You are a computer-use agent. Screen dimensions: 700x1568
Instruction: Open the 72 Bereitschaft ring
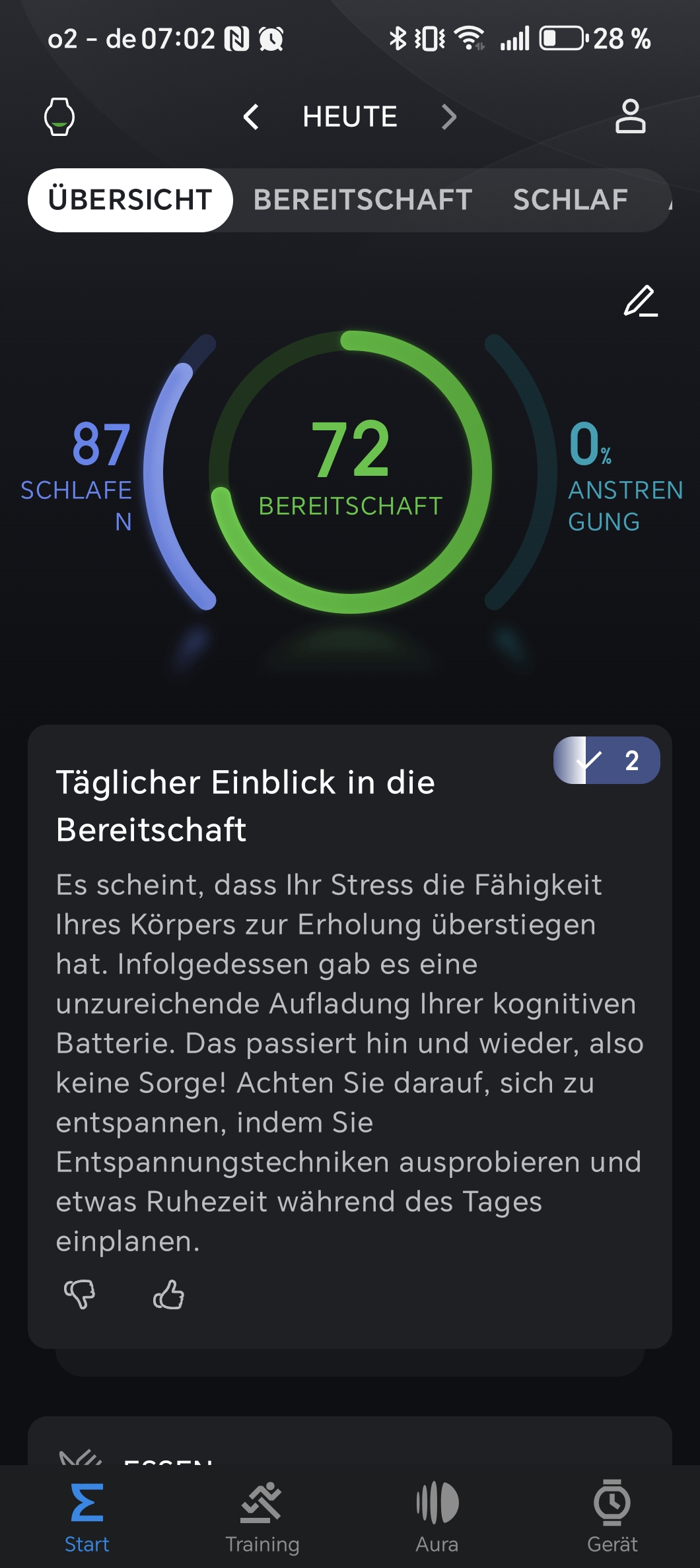coord(350,472)
